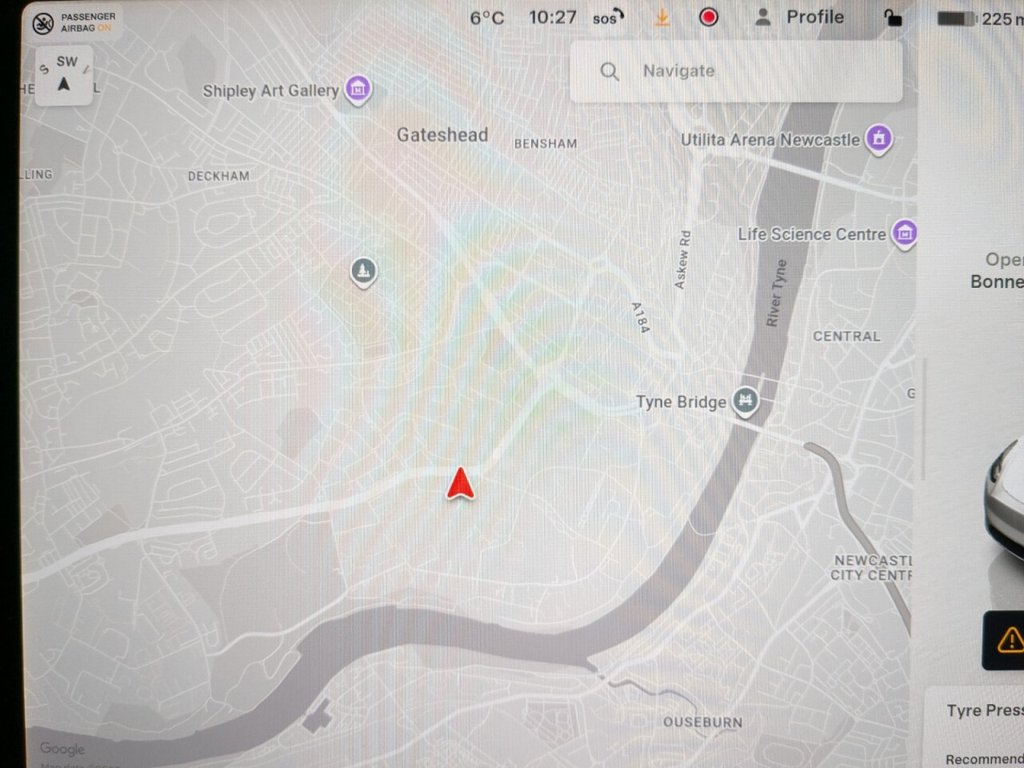Tap the lock status icon
The height and width of the screenshot is (768, 1024).
pos(893,18)
